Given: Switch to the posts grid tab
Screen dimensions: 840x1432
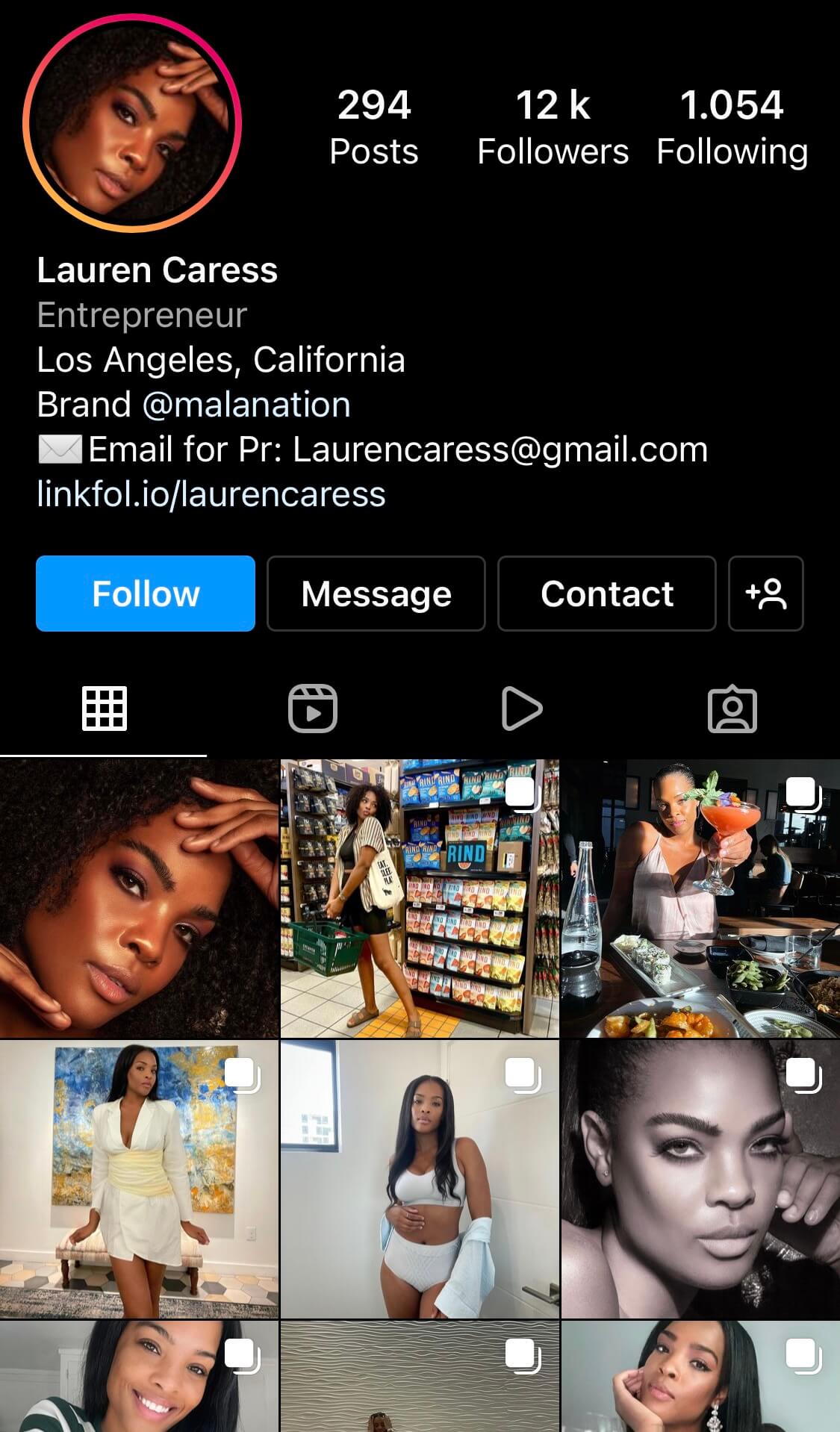Looking at the screenshot, I should pyautogui.click(x=104, y=708).
